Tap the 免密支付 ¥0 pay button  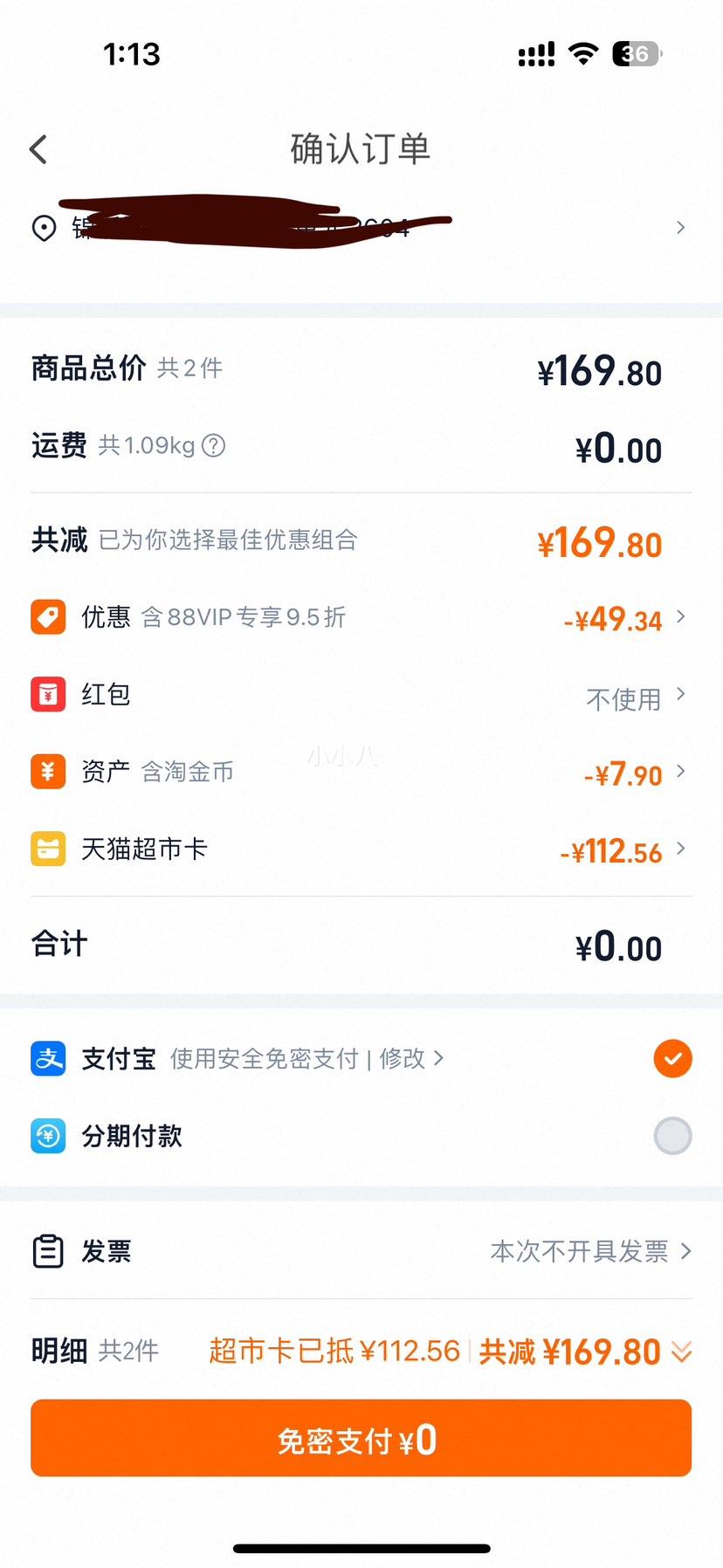361,1438
